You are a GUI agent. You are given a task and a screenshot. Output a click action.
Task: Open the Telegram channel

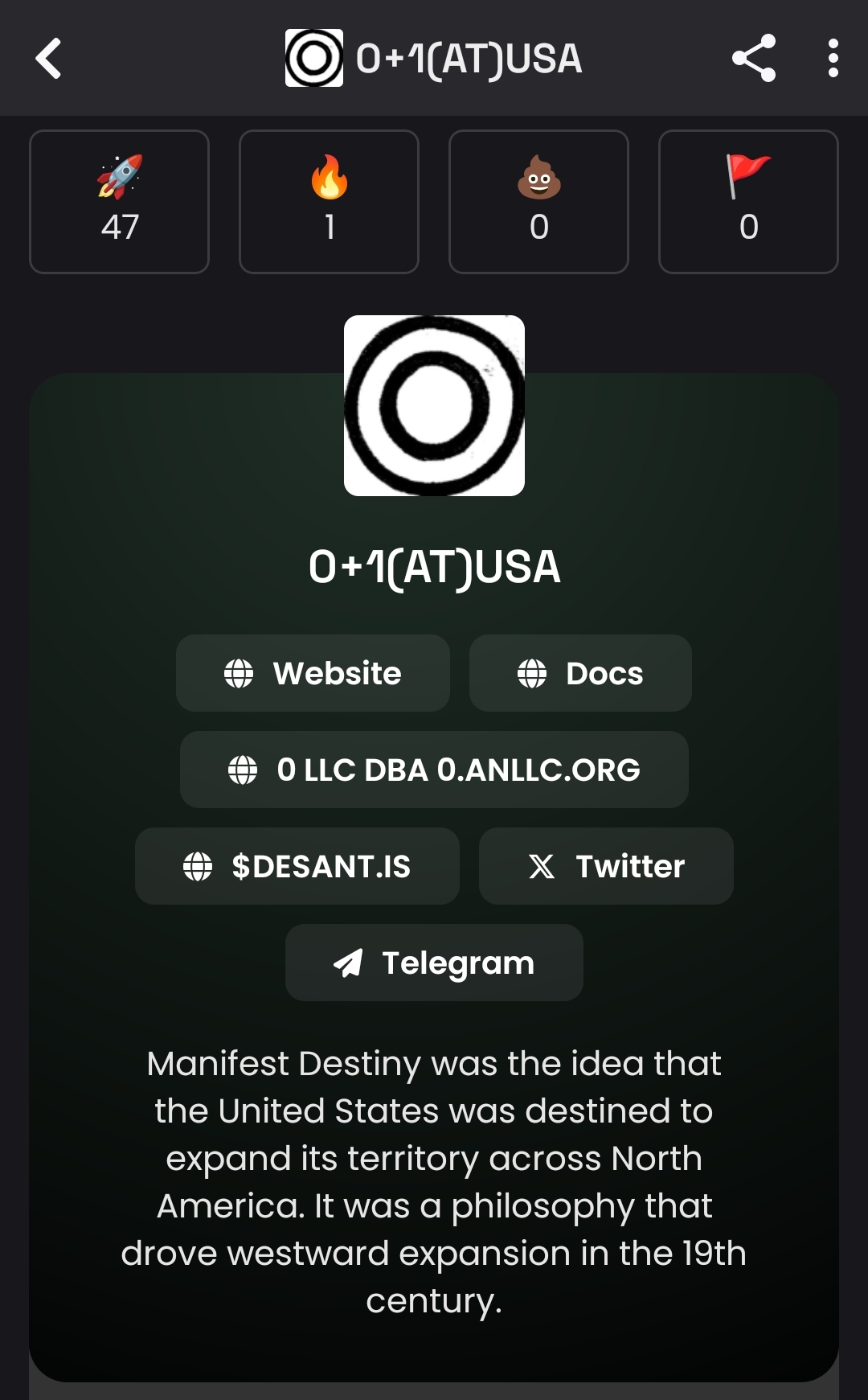pyautogui.click(x=434, y=963)
